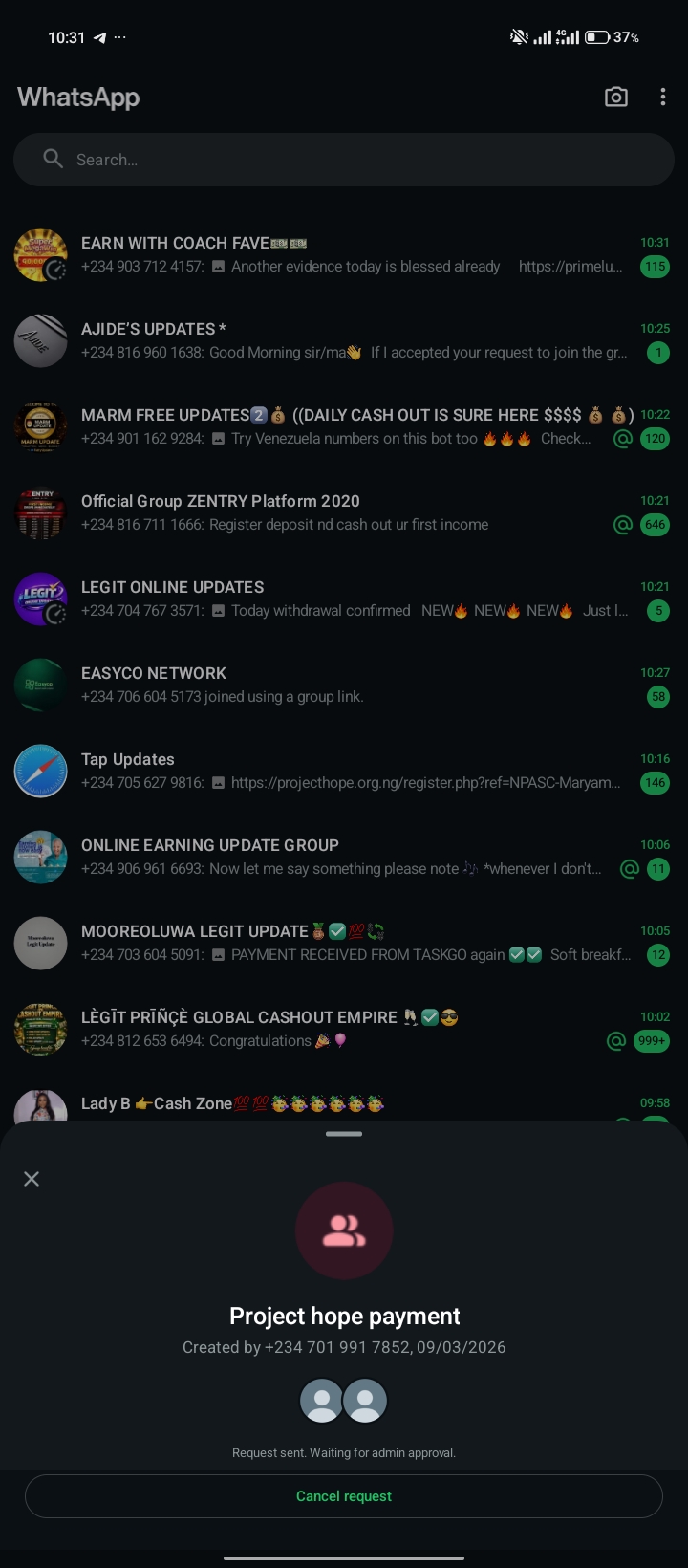Open Official Group ZENTRY Platform 2020
Screen dimensions: 688x1568
(344, 513)
